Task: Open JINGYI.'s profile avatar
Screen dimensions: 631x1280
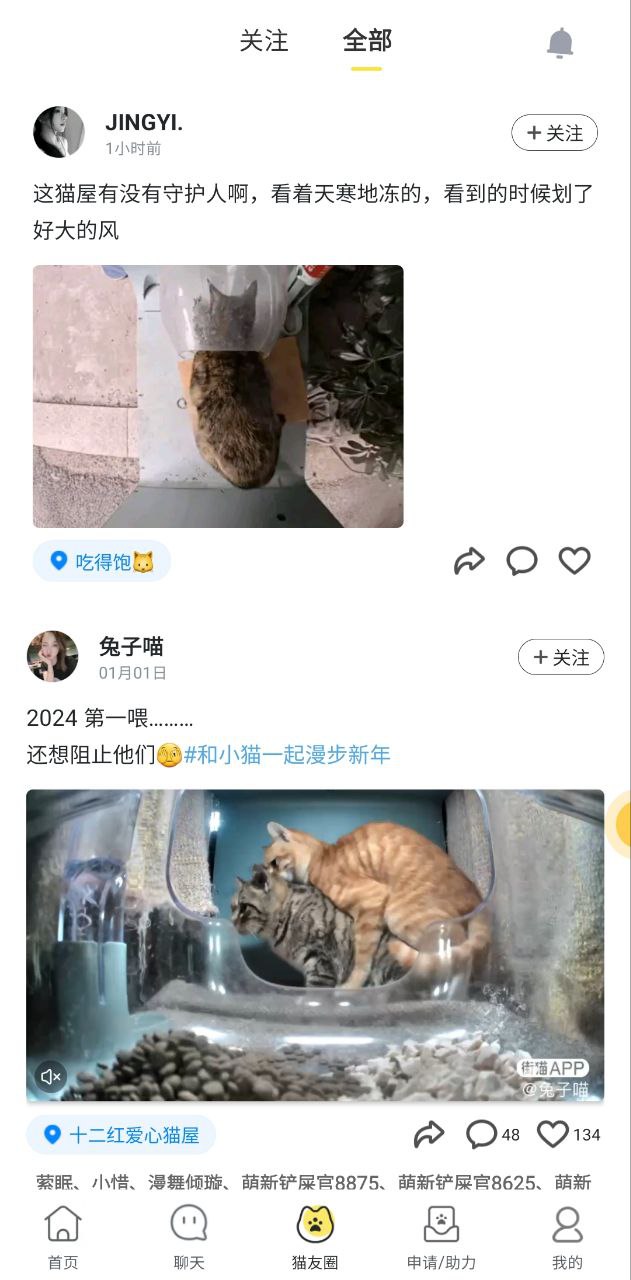Action: click(58, 132)
